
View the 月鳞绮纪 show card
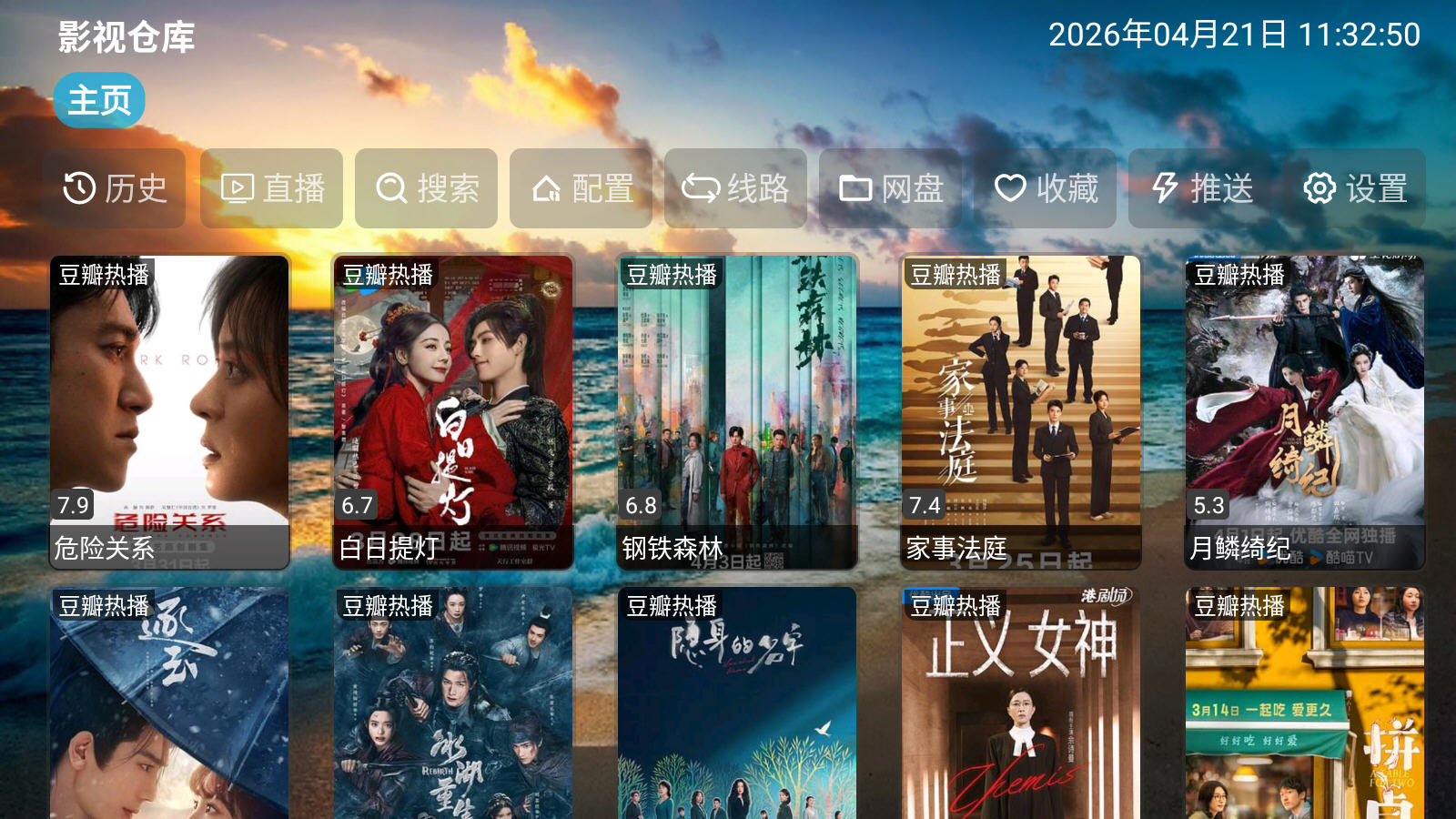1306,412
